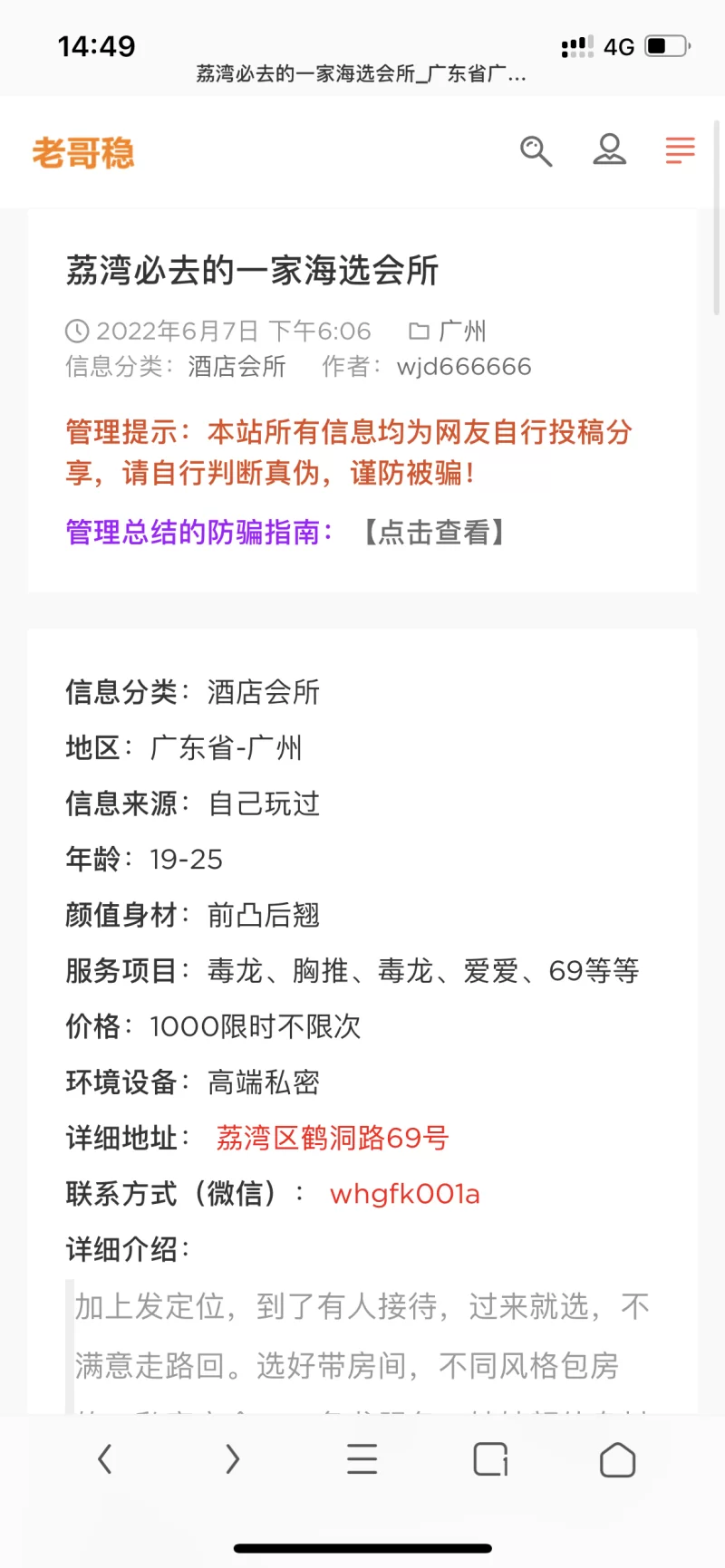Go back with the browser back arrow
This screenshot has height=1568, width=725.
pyautogui.click(x=105, y=1458)
